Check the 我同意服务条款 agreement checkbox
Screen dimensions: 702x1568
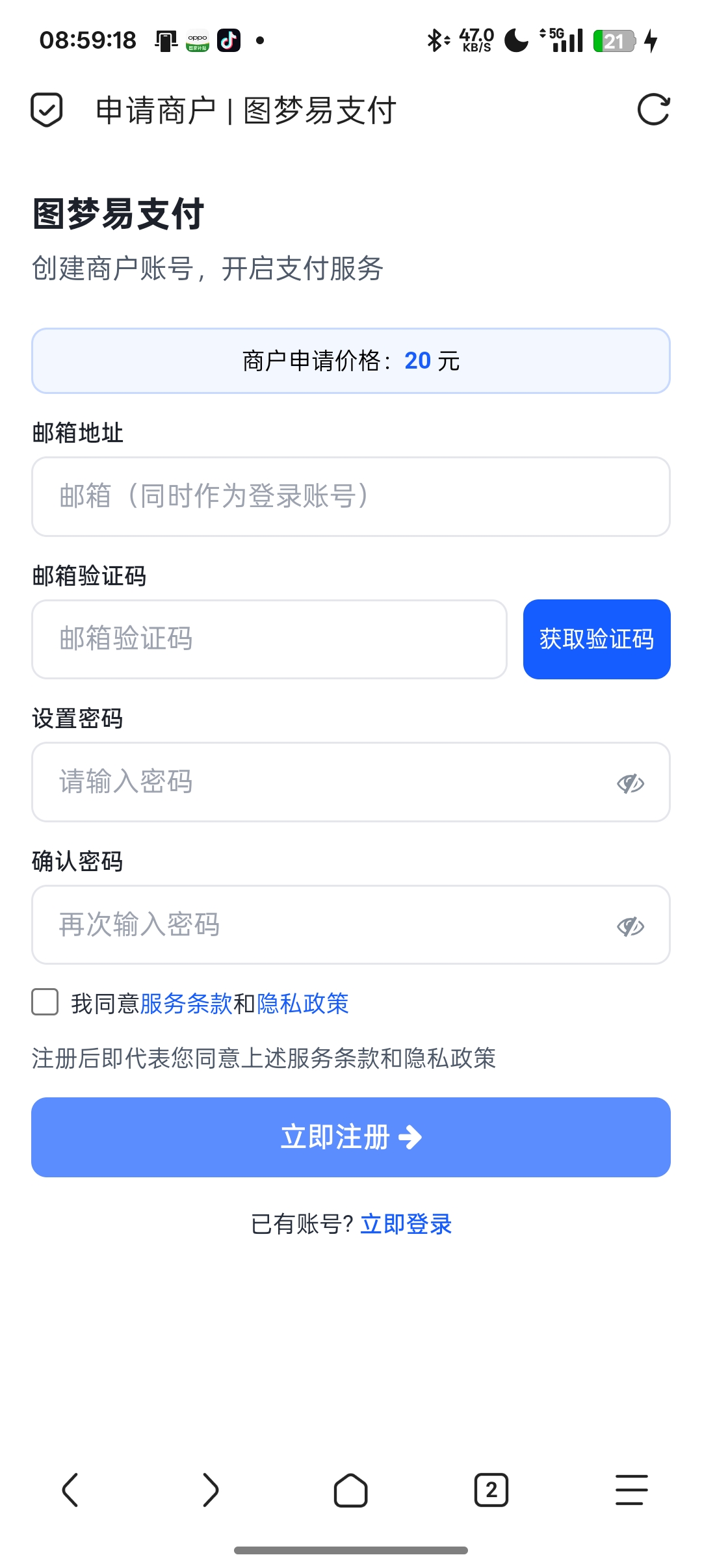44,1004
